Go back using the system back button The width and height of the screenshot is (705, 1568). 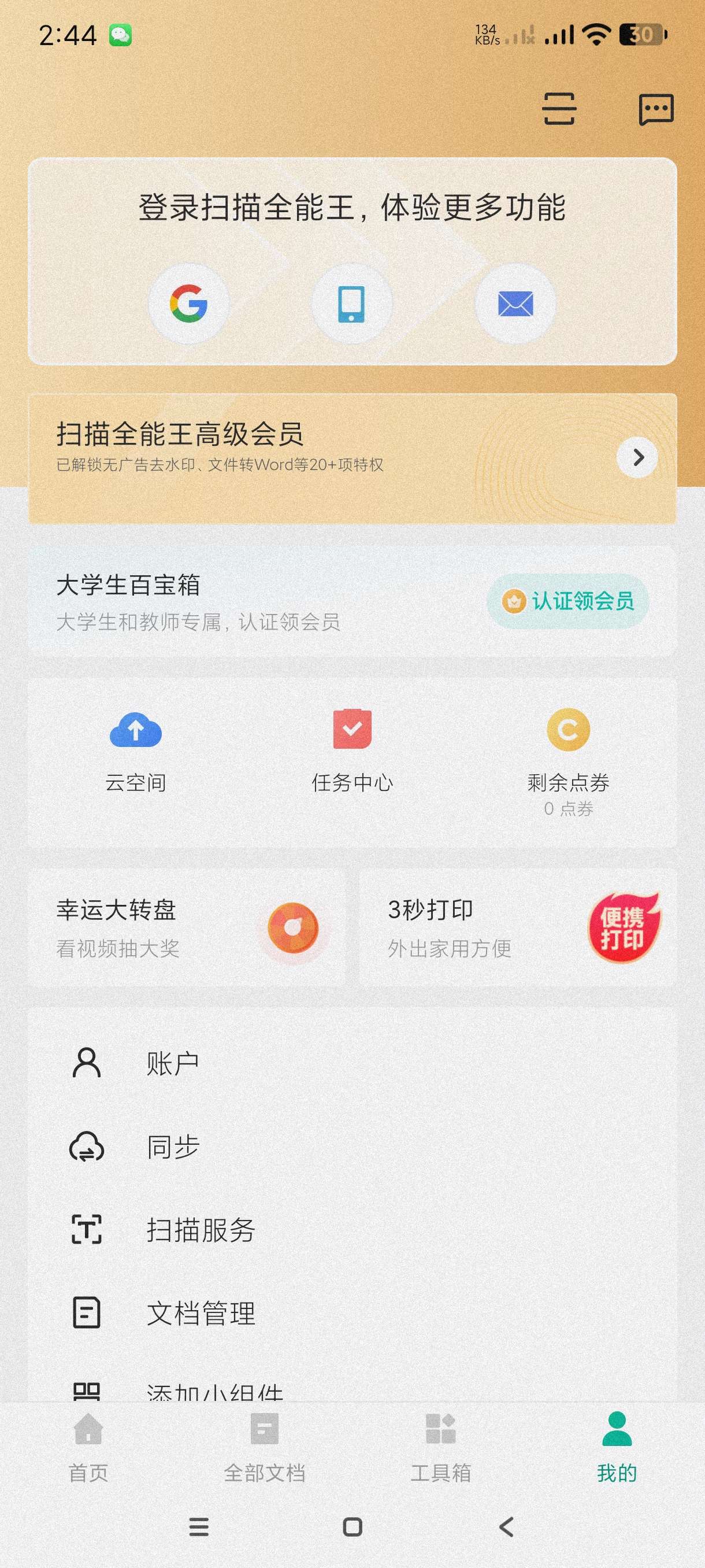(x=506, y=1526)
